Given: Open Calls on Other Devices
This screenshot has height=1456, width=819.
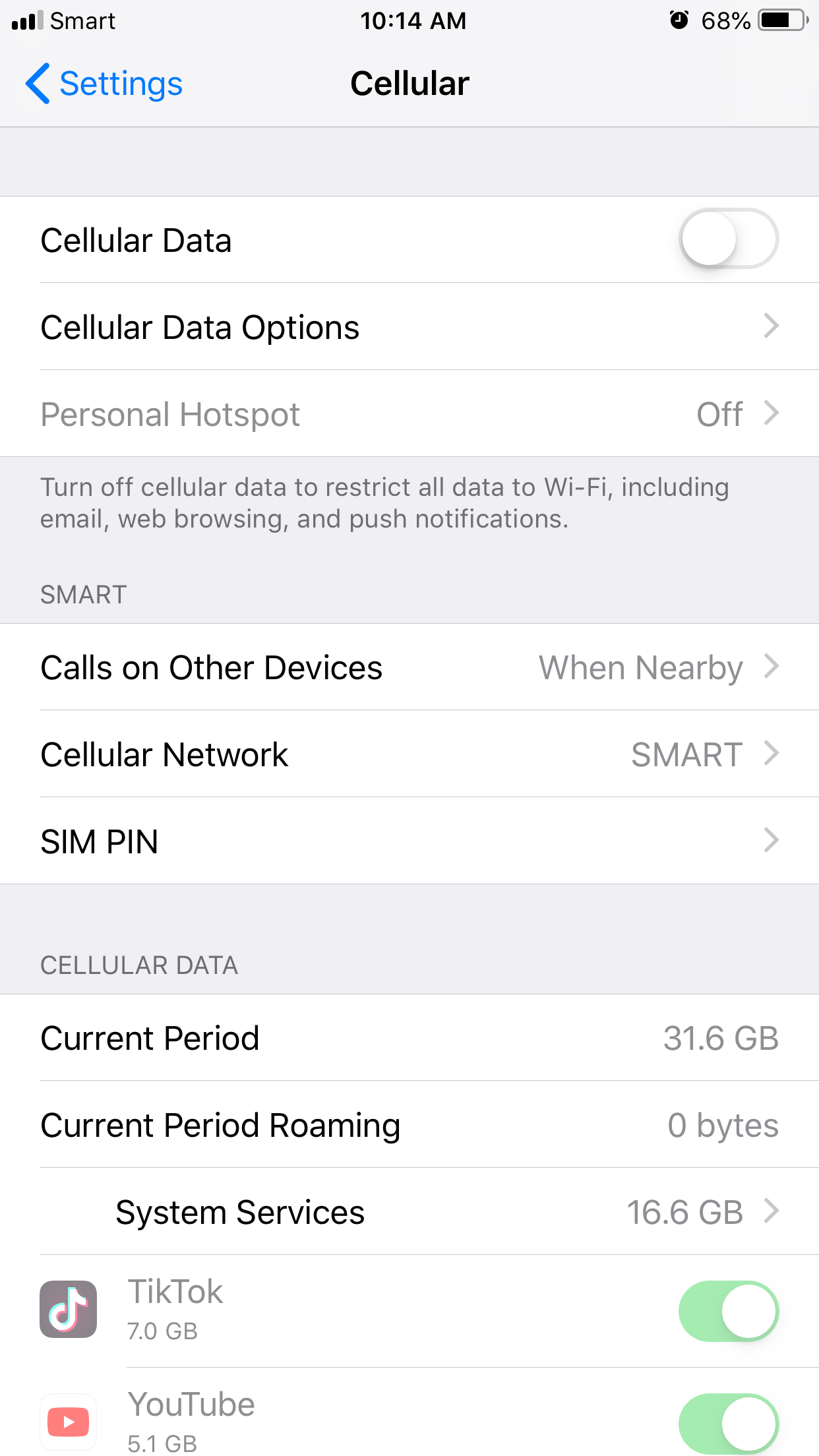Looking at the screenshot, I should click(x=409, y=667).
